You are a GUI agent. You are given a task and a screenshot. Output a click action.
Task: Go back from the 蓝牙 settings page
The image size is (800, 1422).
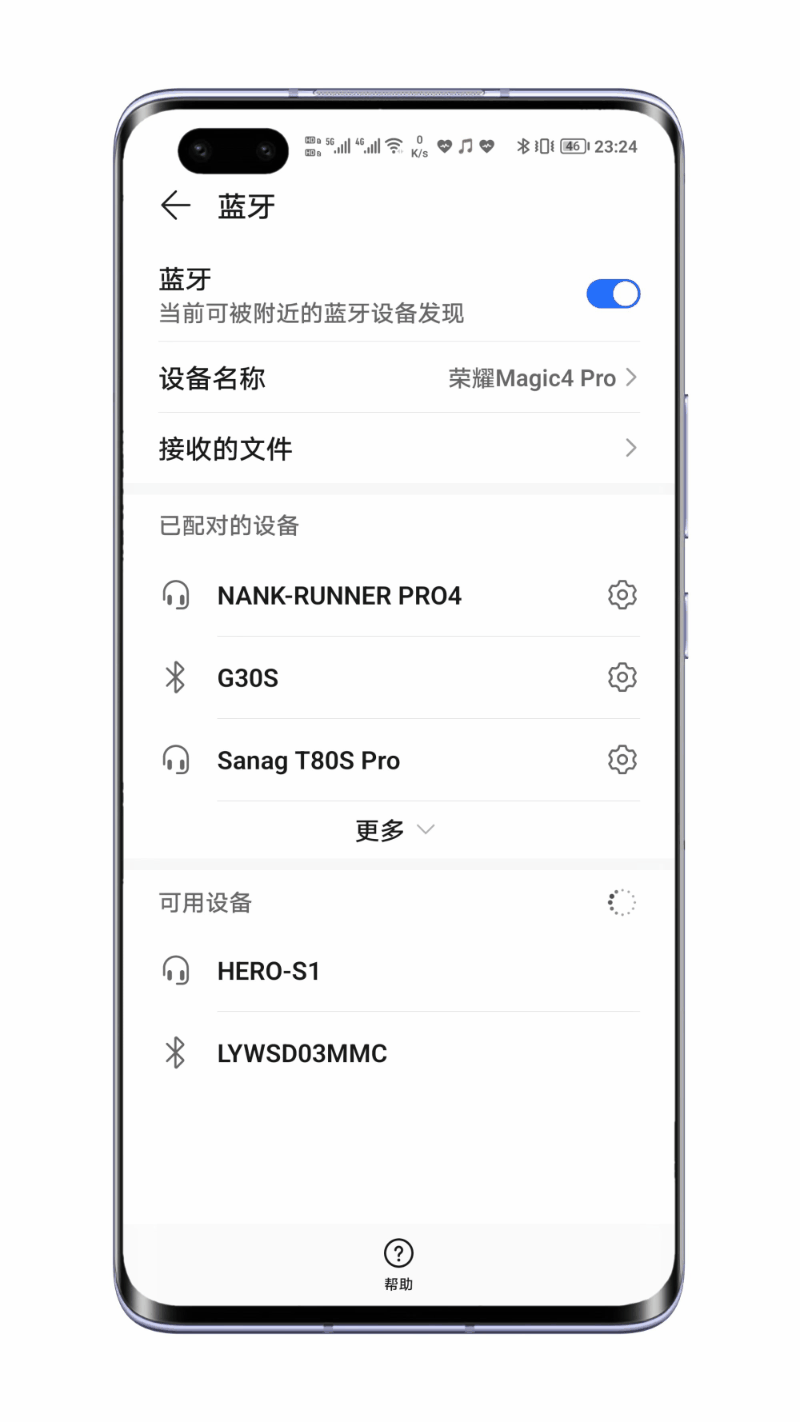(x=175, y=206)
